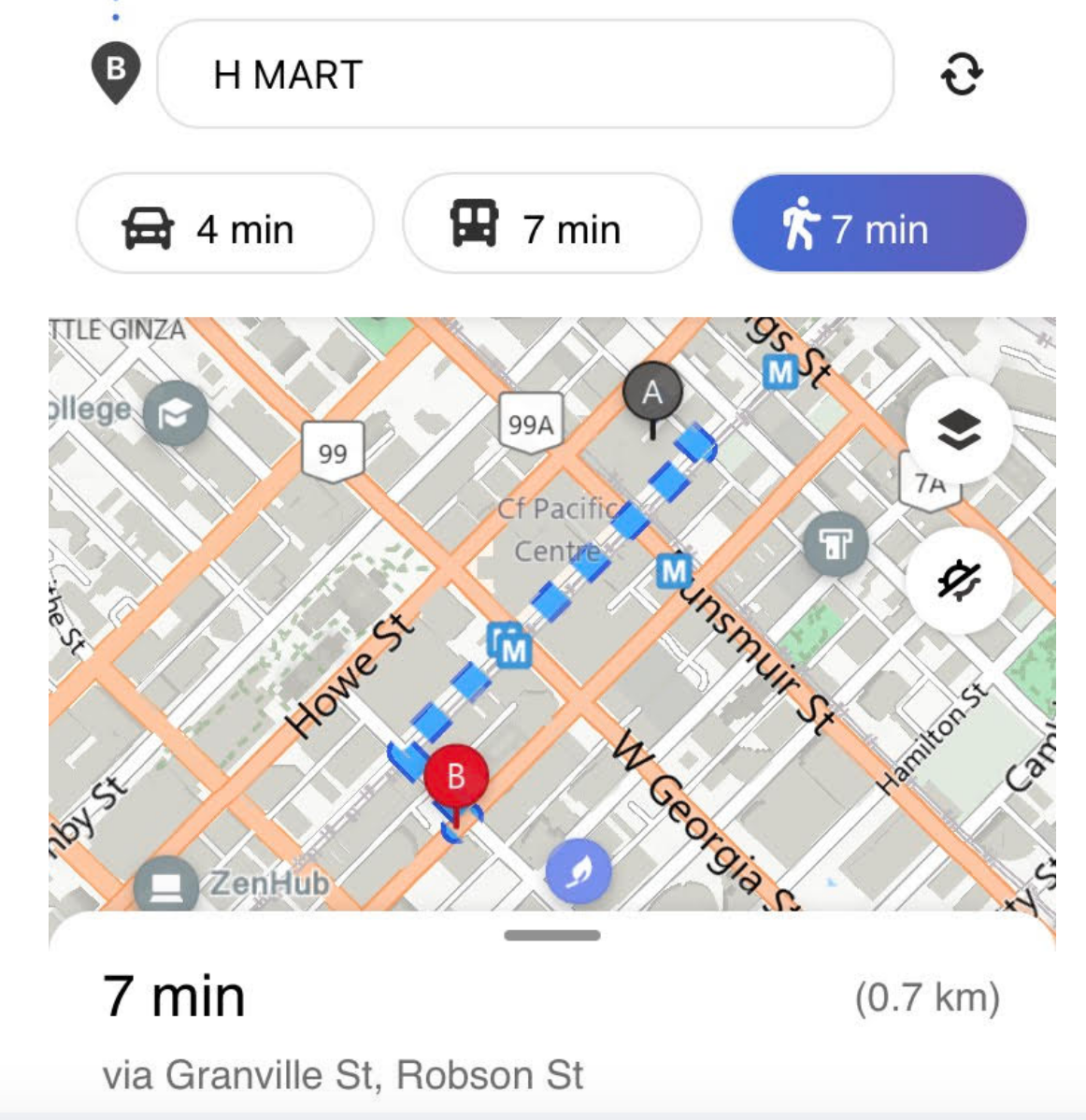Tap the A start pin on the map
This screenshot has height=1120, width=1086.
pyautogui.click(x=652, y=393)
